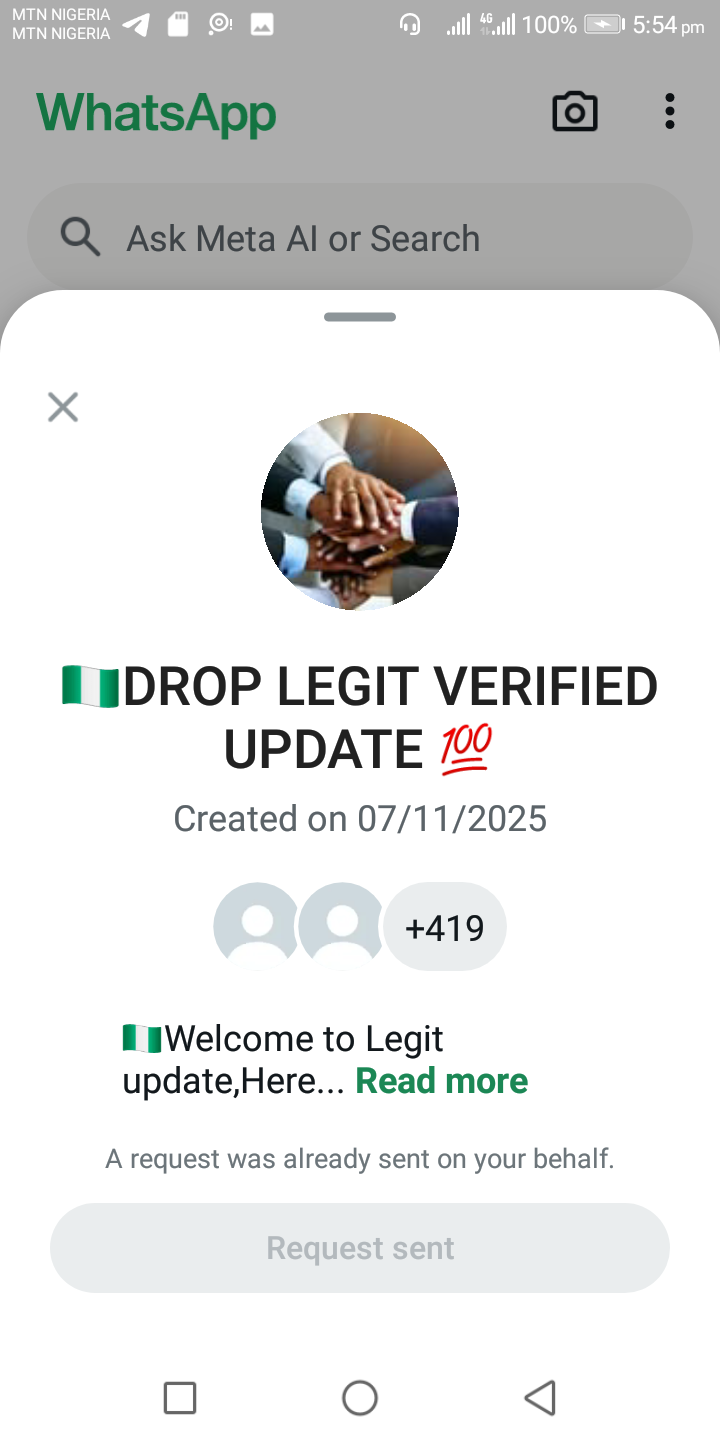Screen dimensions: 720x1440
Task: Open the three-dot overflow menu
Action: coord(669,111)
